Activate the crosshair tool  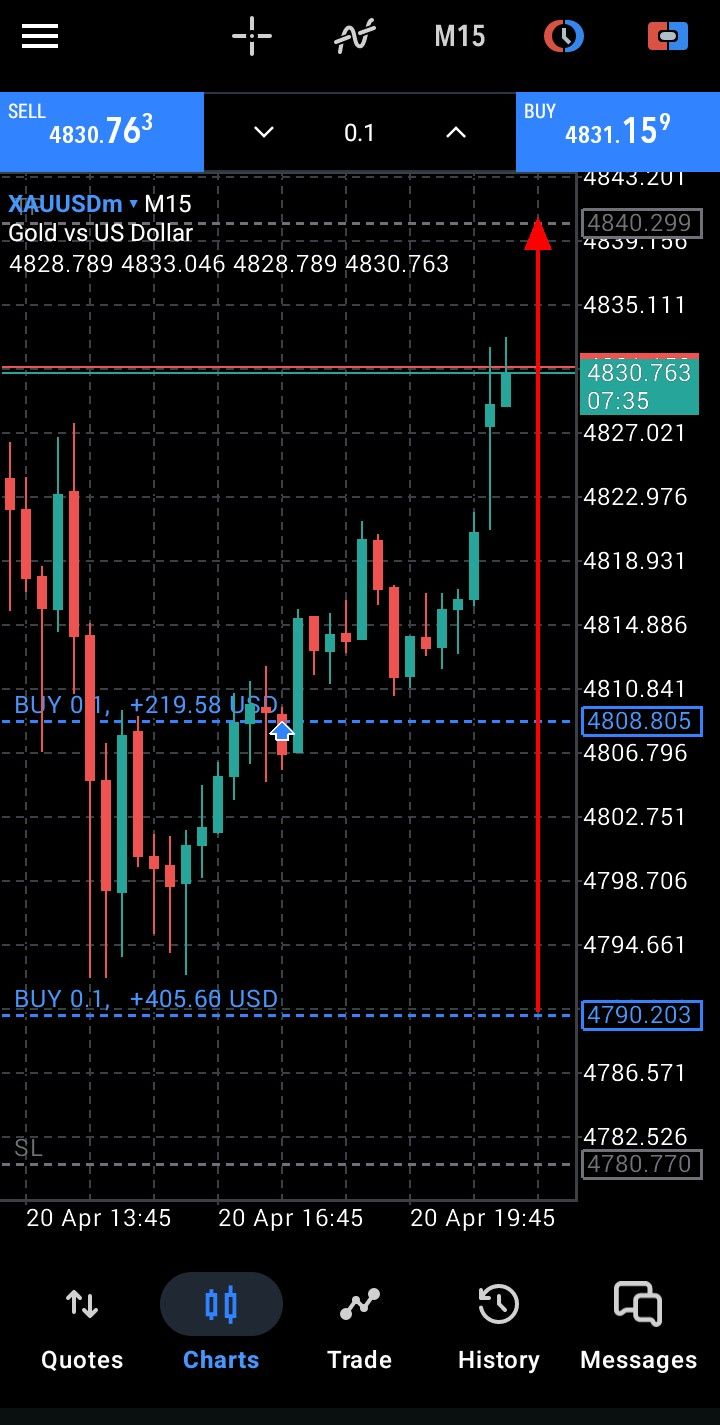(252, 37)
